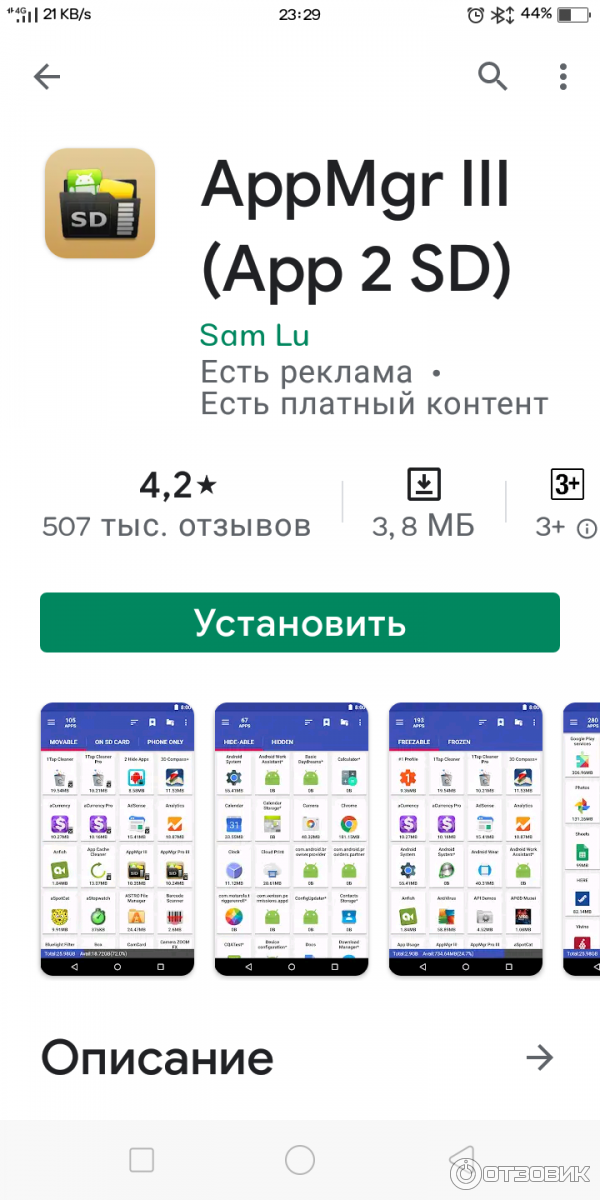The image size is (600, 1200).
Task: Open the Movable apps screenshot preview
Action: [118, 840]
